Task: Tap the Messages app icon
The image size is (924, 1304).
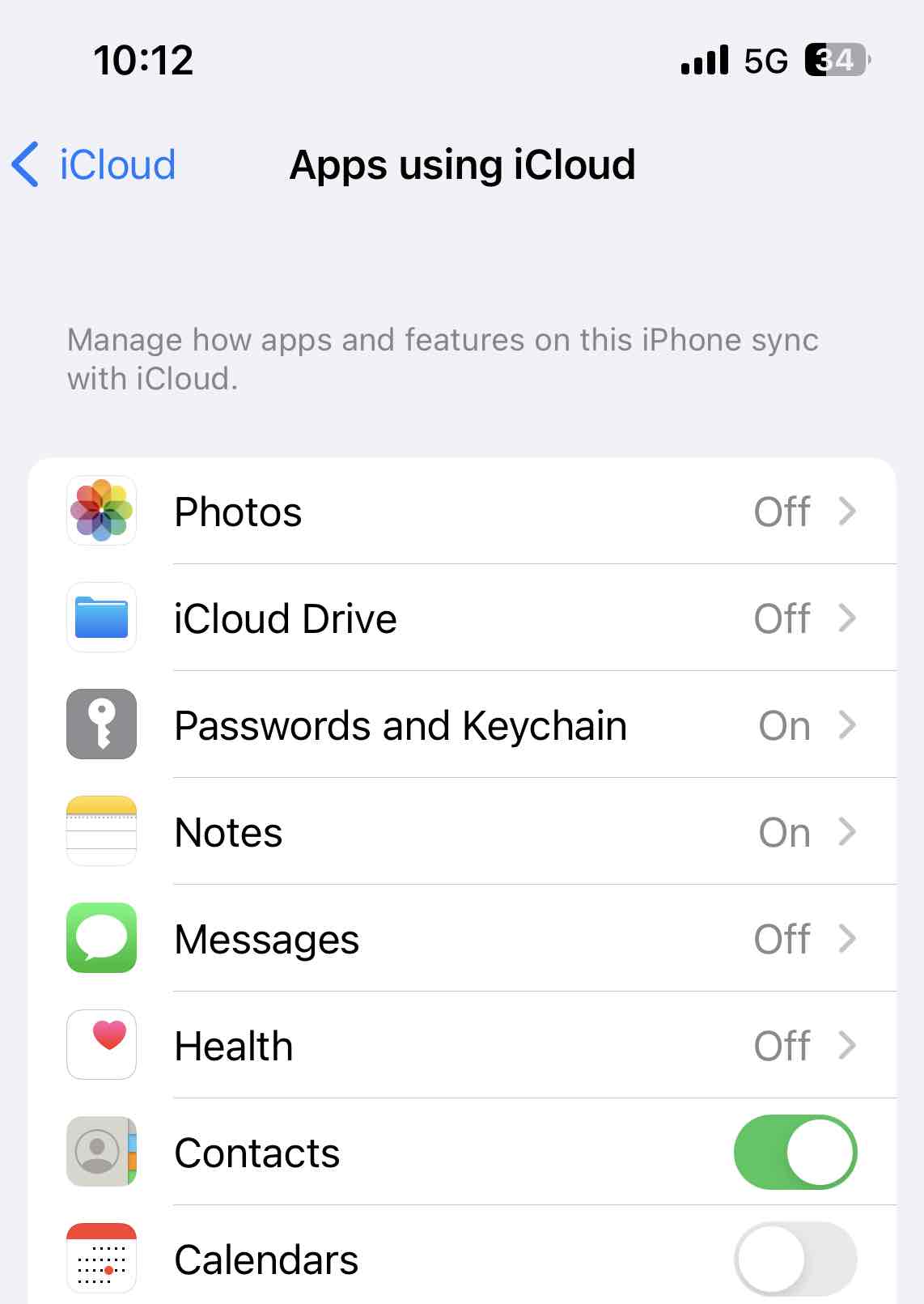Action: click(101, 938)
